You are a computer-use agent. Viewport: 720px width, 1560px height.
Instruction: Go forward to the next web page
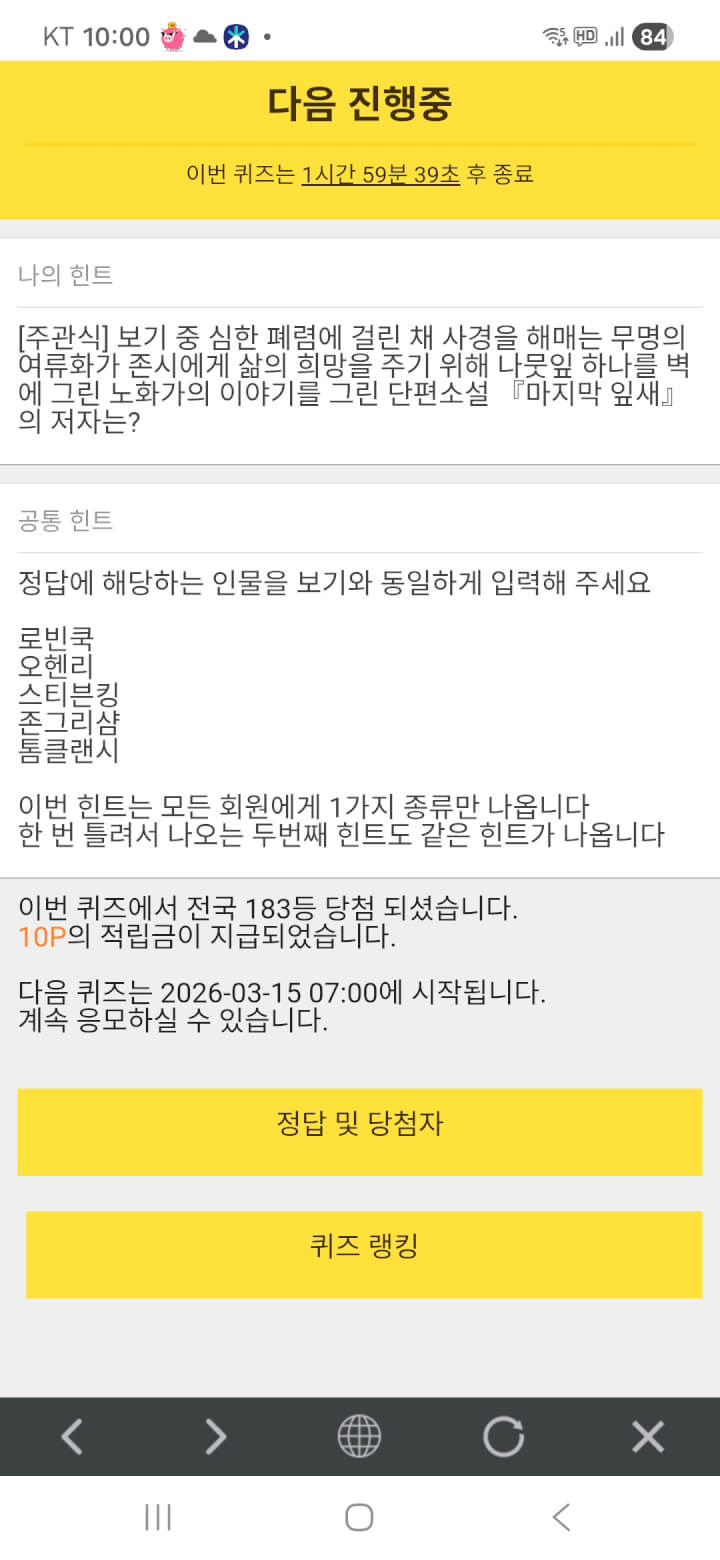[215, 1437]
